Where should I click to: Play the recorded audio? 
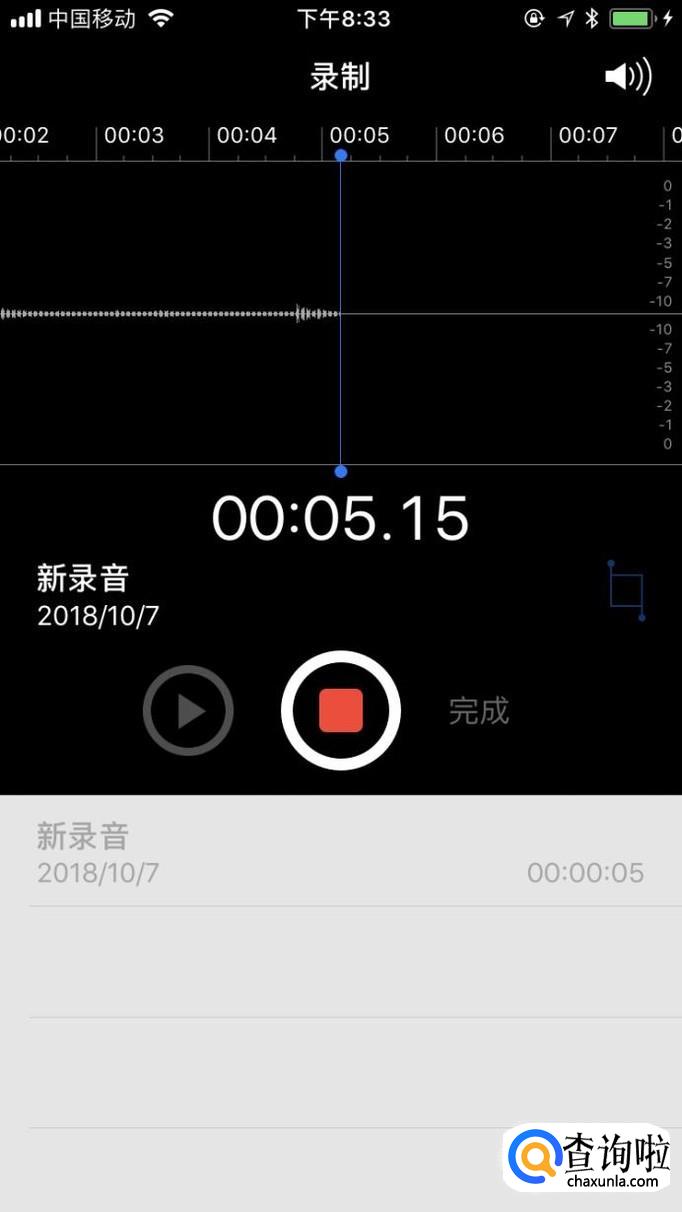click(188, 711)
